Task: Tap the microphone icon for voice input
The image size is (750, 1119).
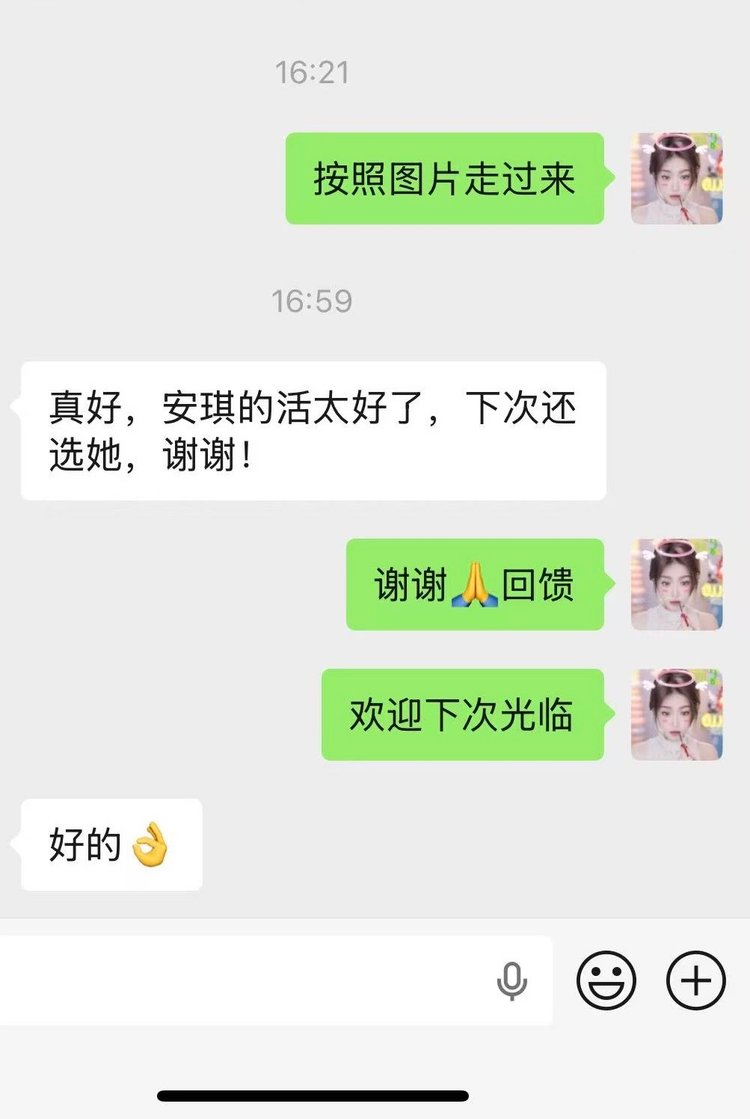Action: [512, 981]
